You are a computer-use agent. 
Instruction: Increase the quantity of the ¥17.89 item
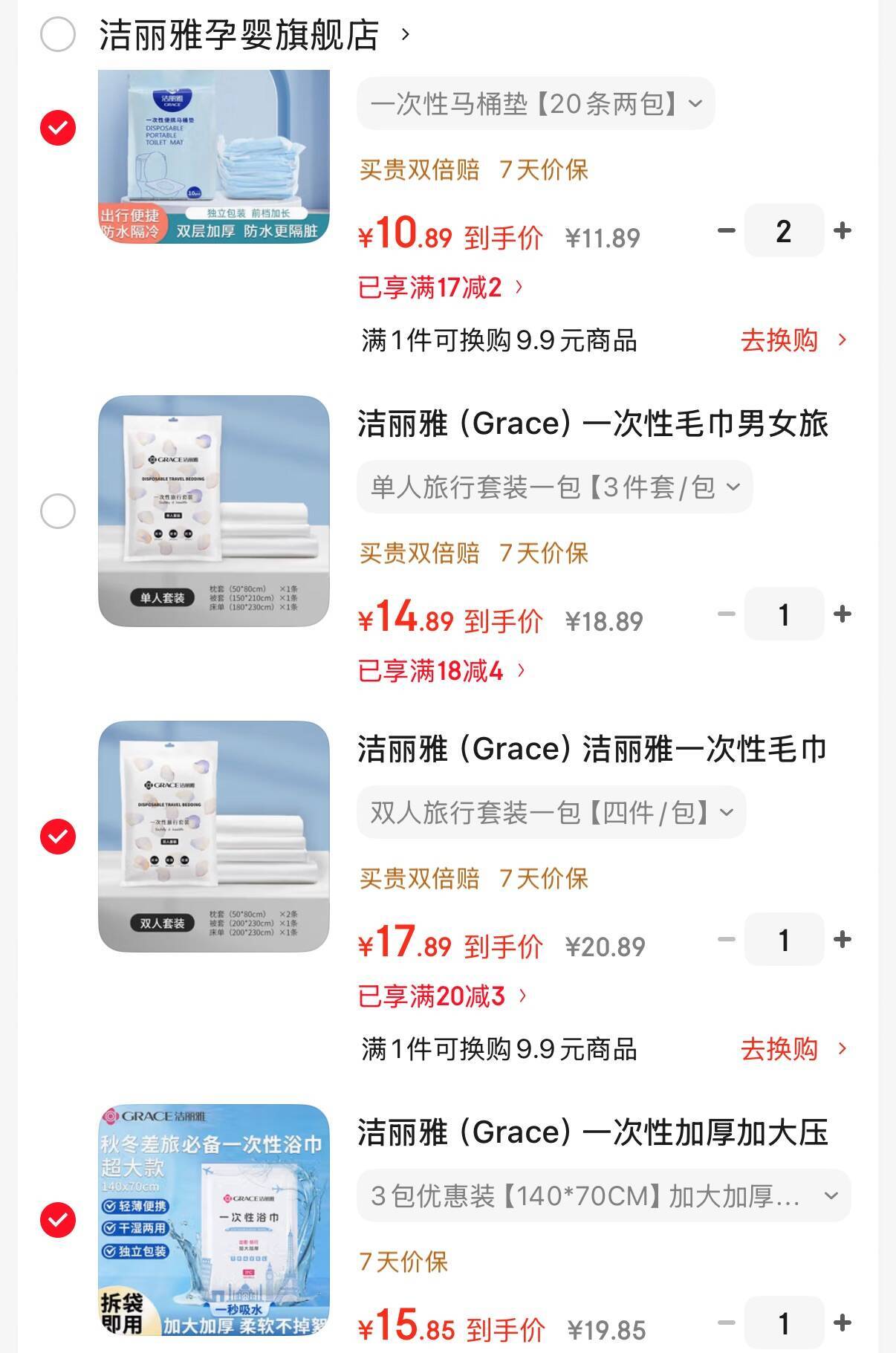pyautogui.click(x=842, y=940)
